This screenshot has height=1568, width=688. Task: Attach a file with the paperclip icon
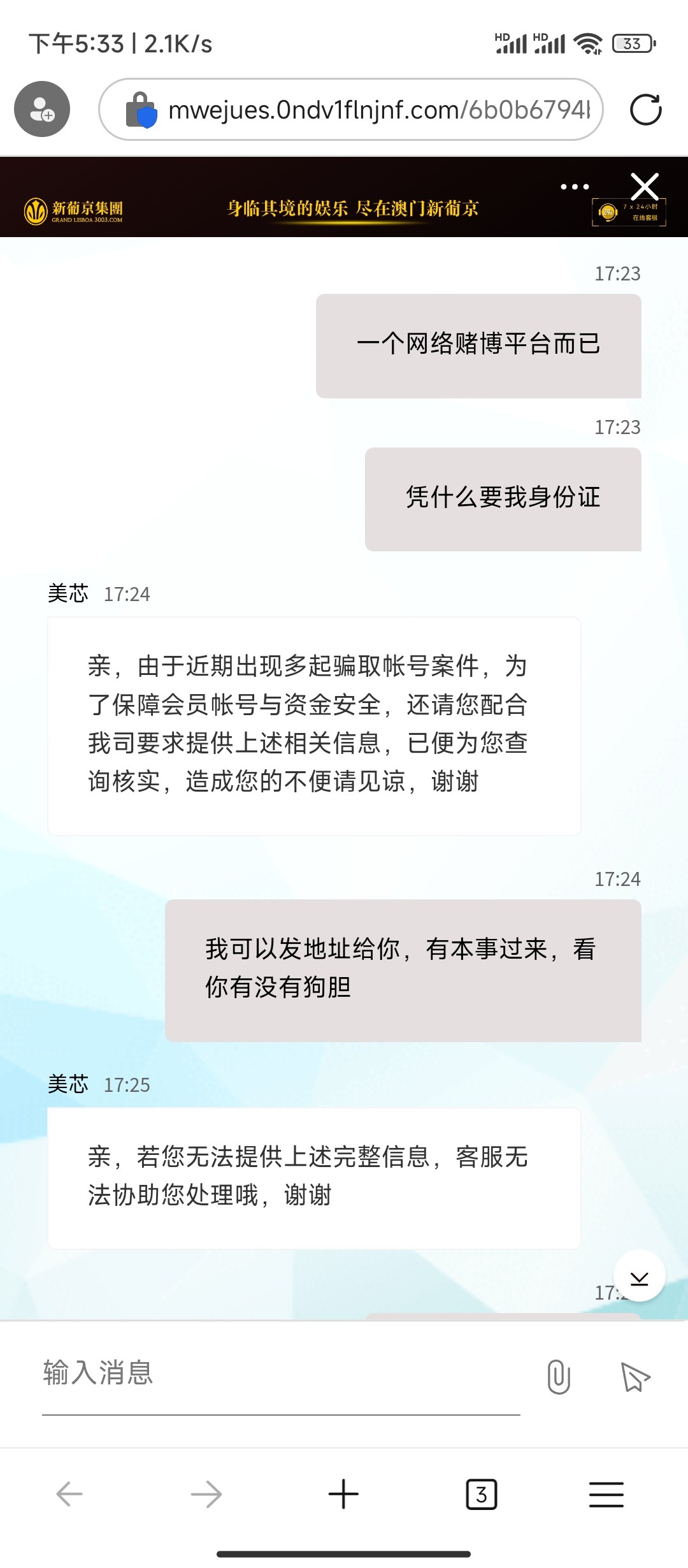tap(558, 1376)
